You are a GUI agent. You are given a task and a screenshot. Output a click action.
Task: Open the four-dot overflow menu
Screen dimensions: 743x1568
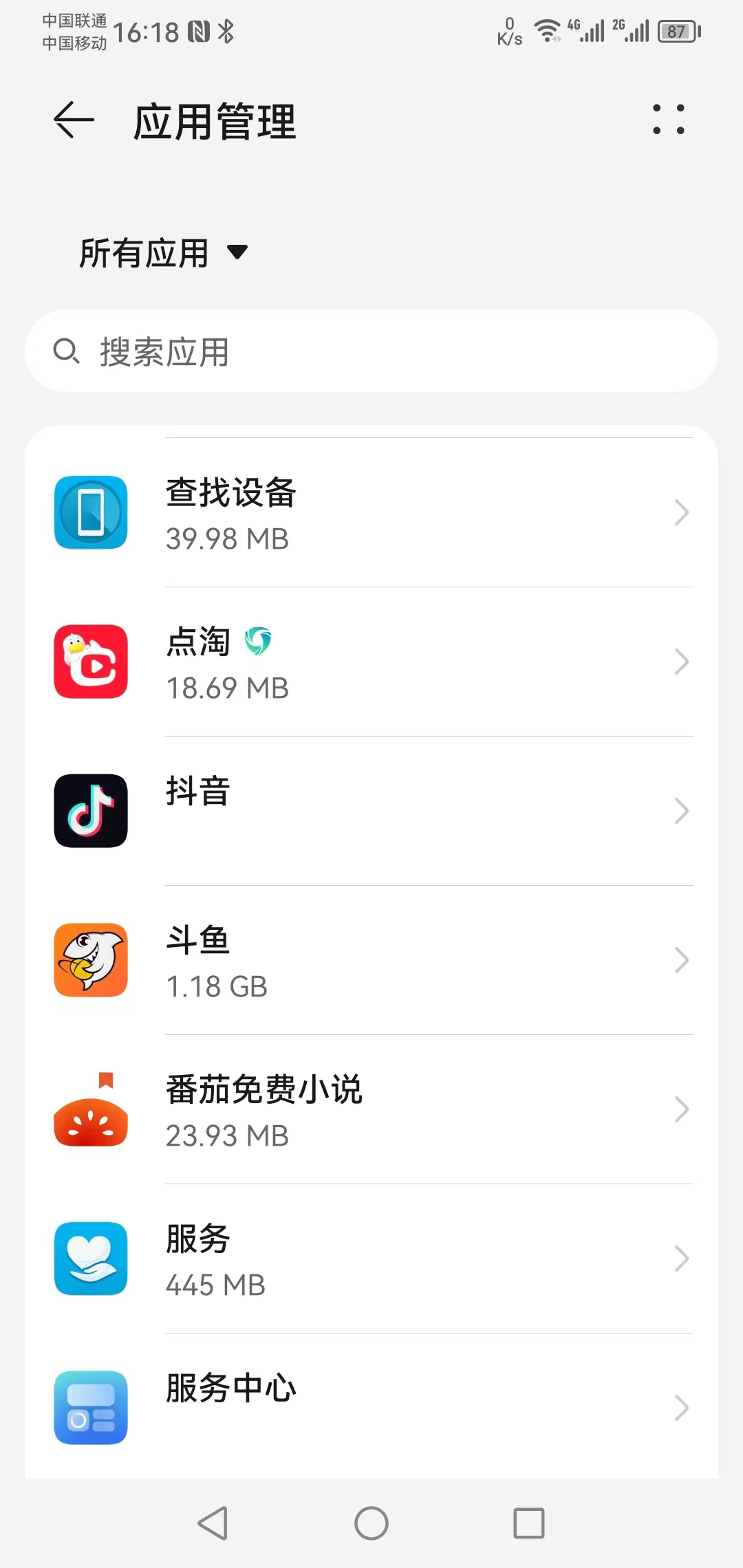668,120
